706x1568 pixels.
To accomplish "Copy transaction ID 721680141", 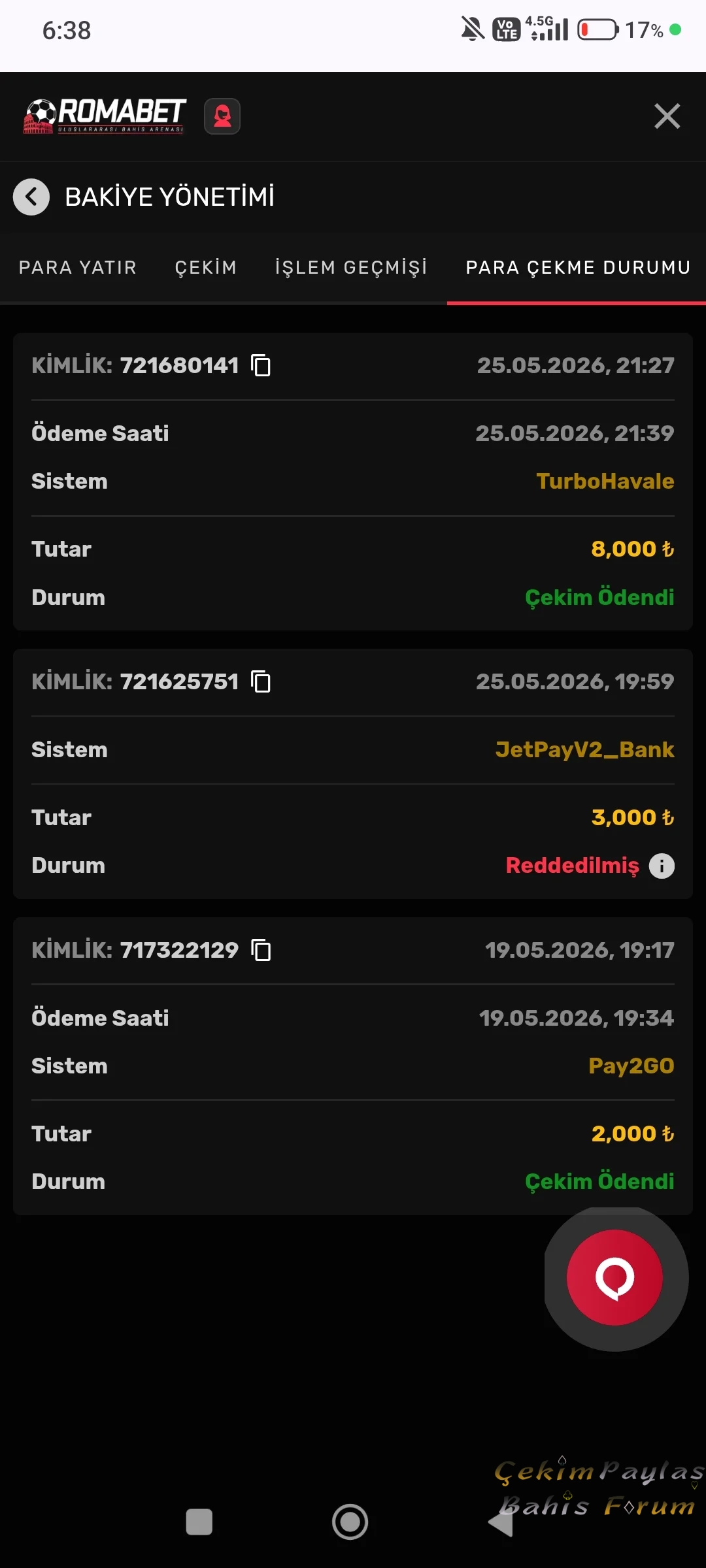I will tap(261, 365).
